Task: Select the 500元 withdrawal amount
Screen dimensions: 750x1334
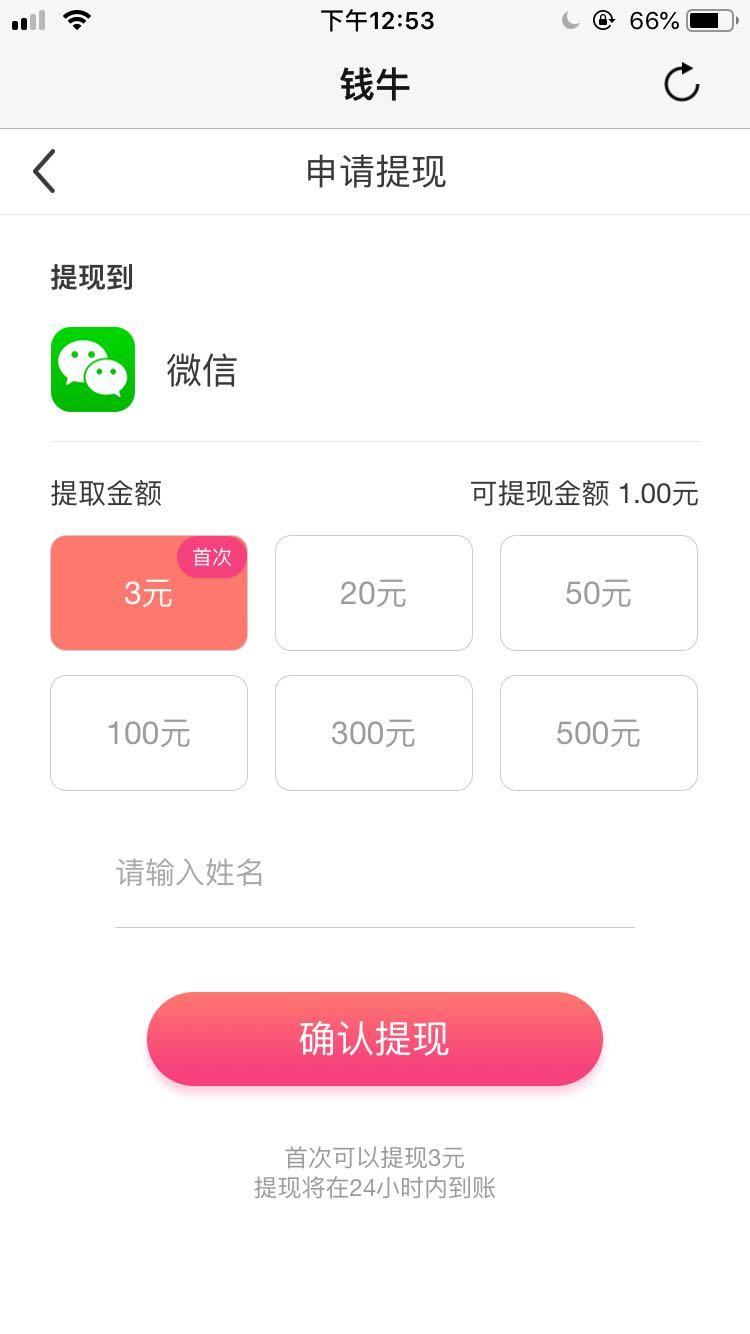Action: coord(598,732)
